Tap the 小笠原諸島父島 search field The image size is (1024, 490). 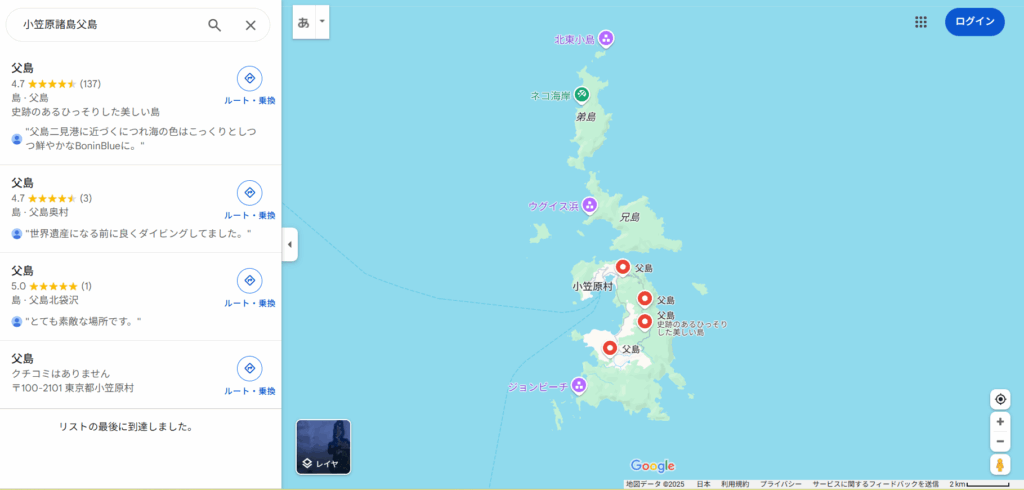[110, 25]
